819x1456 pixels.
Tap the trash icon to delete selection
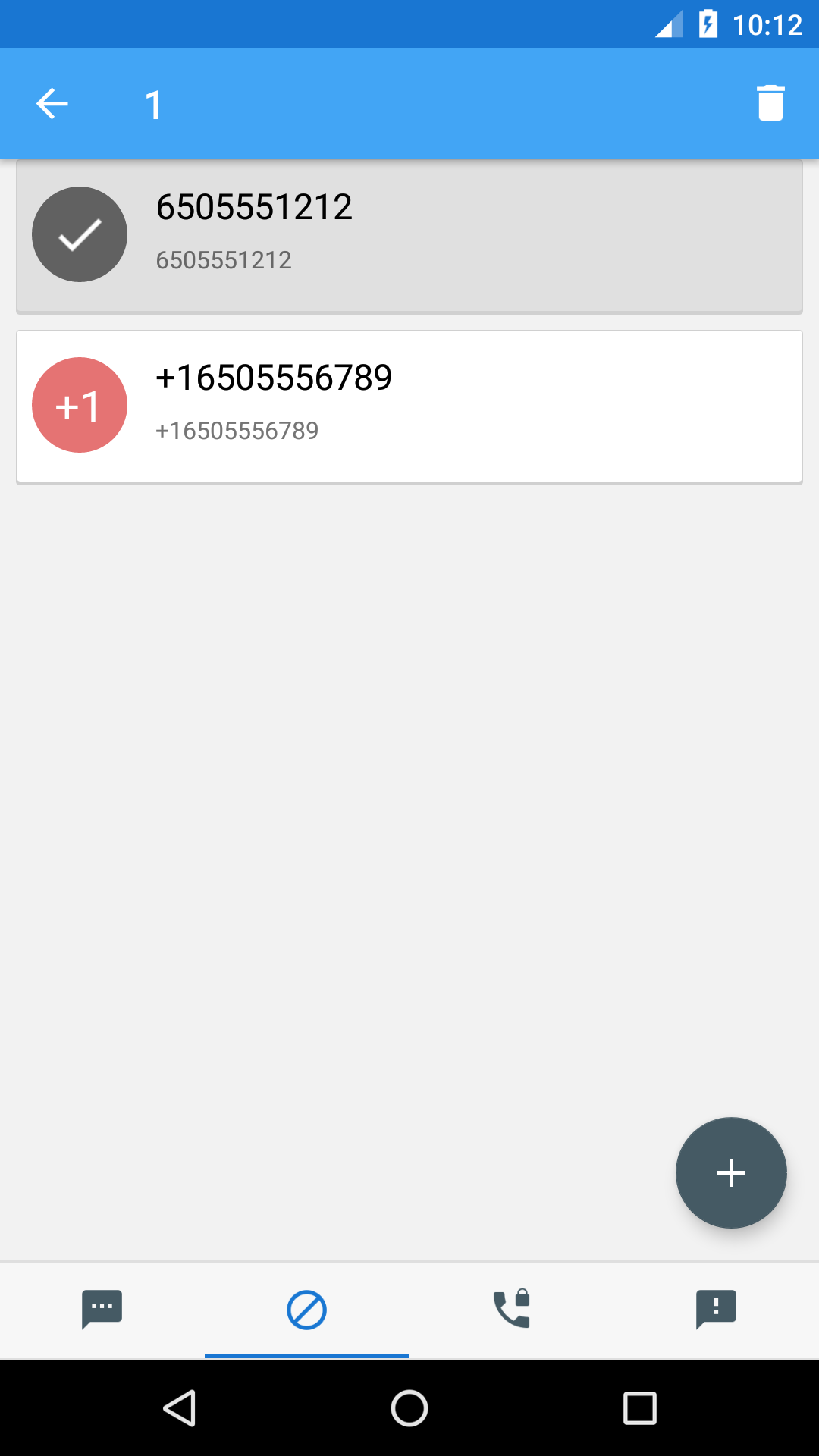(x=770, y=103)
